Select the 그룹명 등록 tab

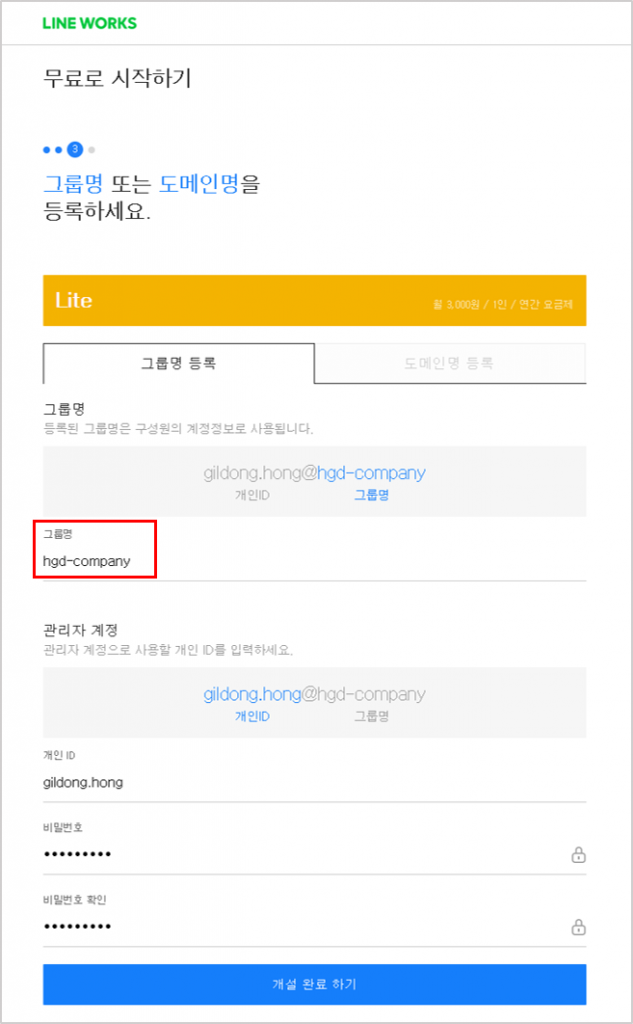pos(178,363)
